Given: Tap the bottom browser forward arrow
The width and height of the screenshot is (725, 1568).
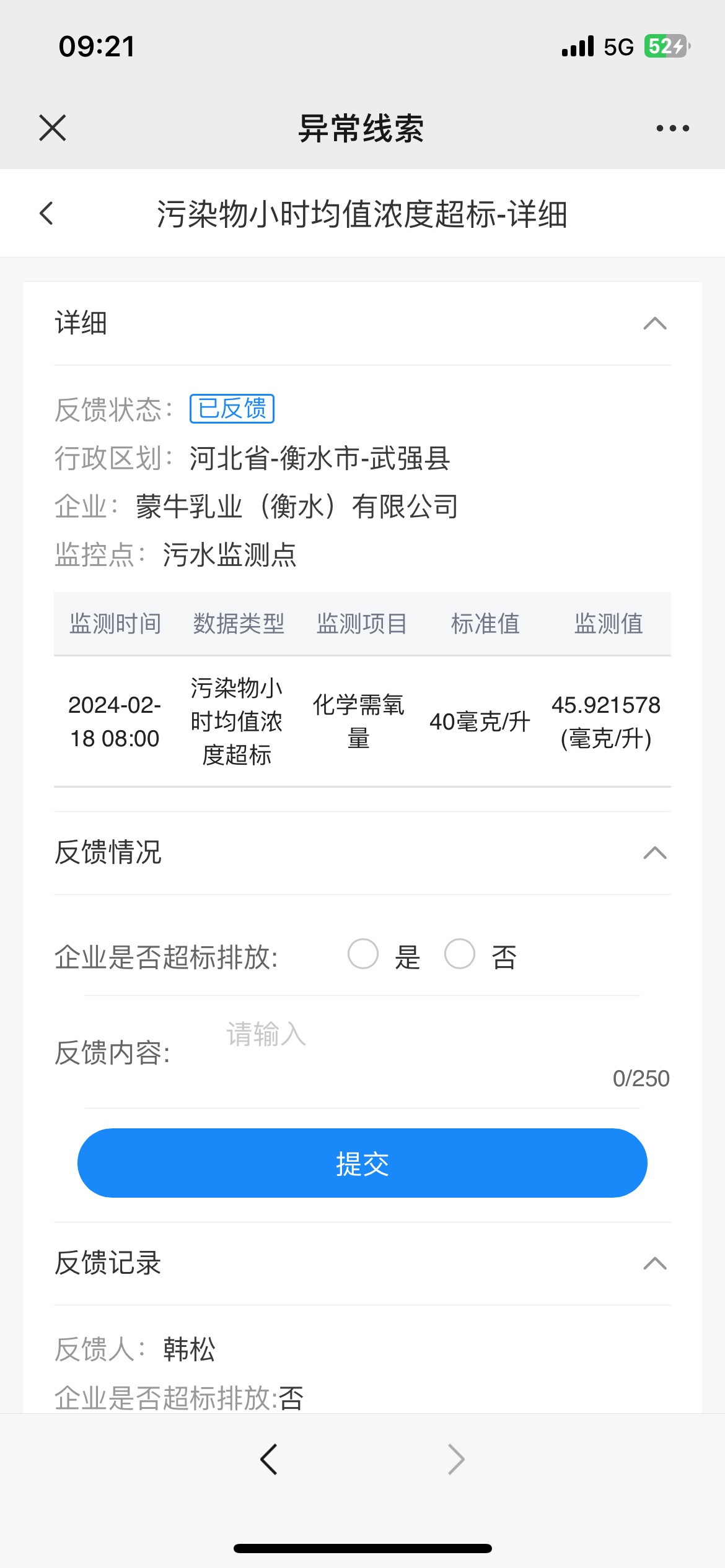Looking at the screenshot, I should (456, 1460).
